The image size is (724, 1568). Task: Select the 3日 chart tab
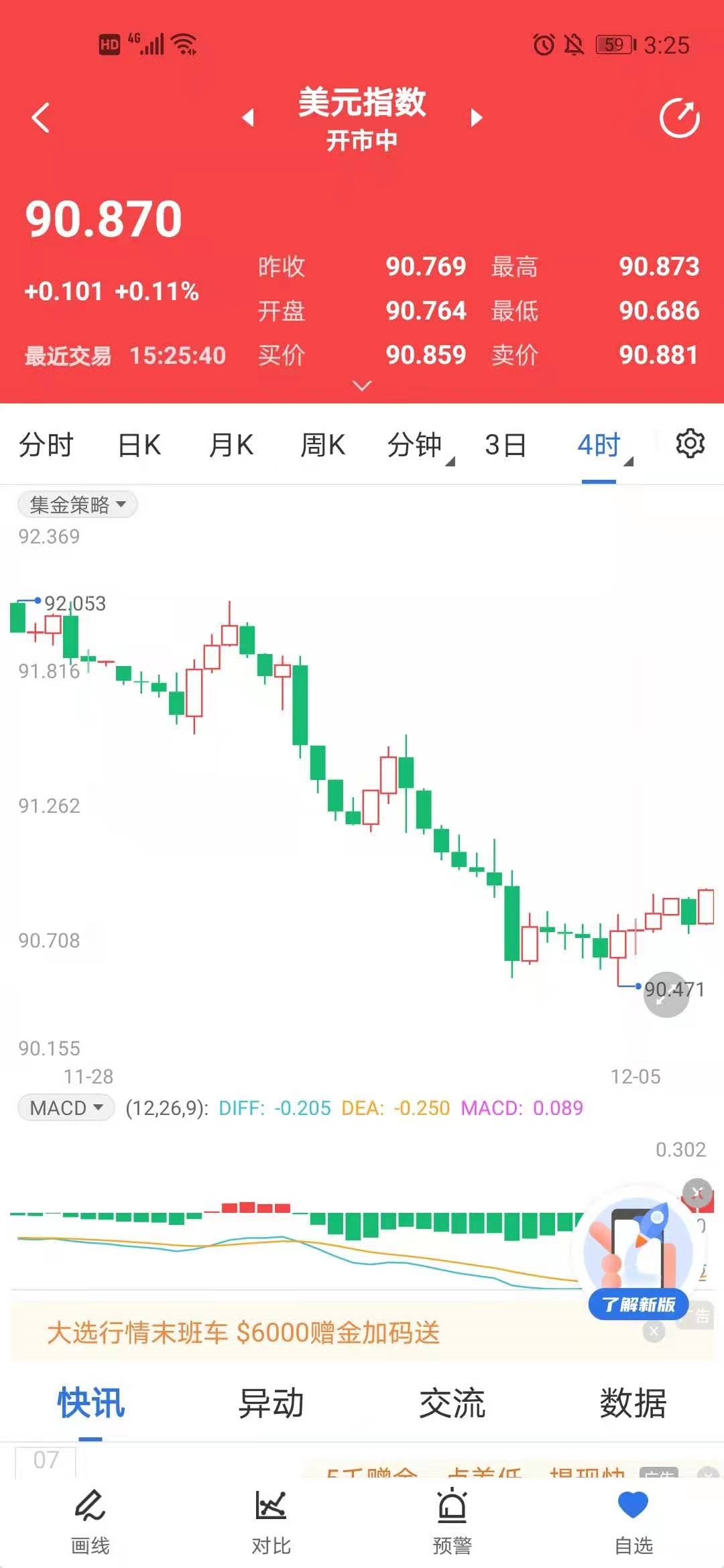[x=505, y=445]
